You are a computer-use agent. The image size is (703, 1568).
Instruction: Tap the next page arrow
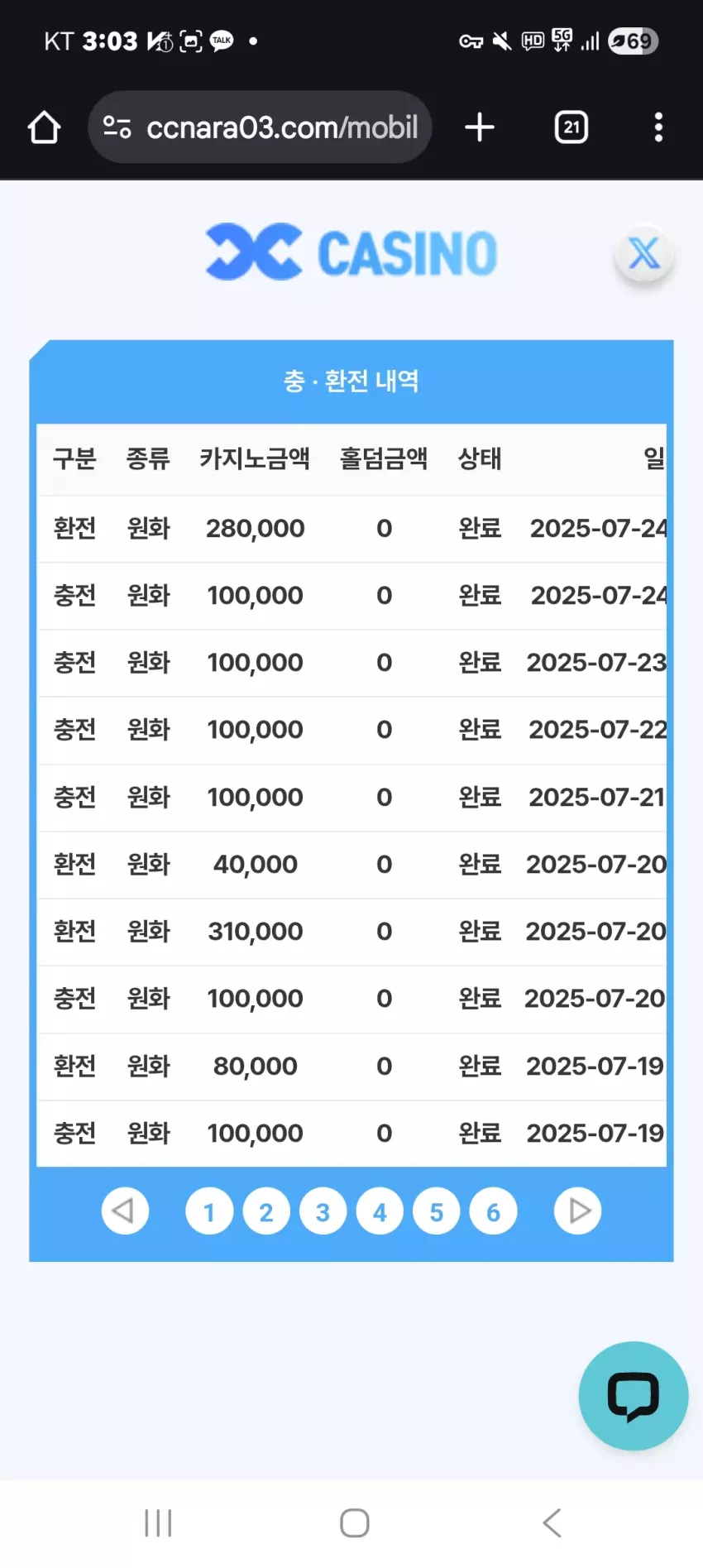pos(577,1211)
